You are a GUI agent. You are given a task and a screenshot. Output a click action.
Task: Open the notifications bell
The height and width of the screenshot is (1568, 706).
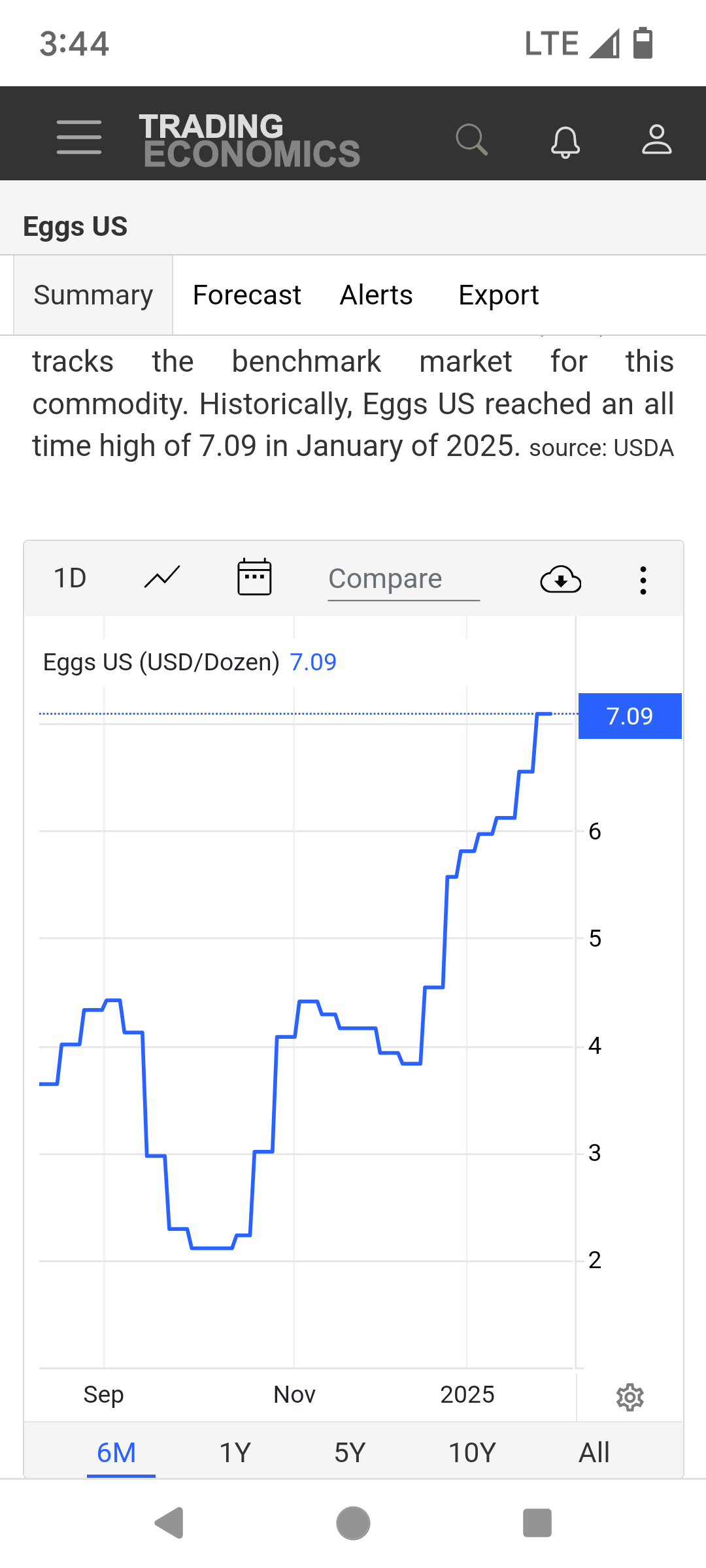565,141
